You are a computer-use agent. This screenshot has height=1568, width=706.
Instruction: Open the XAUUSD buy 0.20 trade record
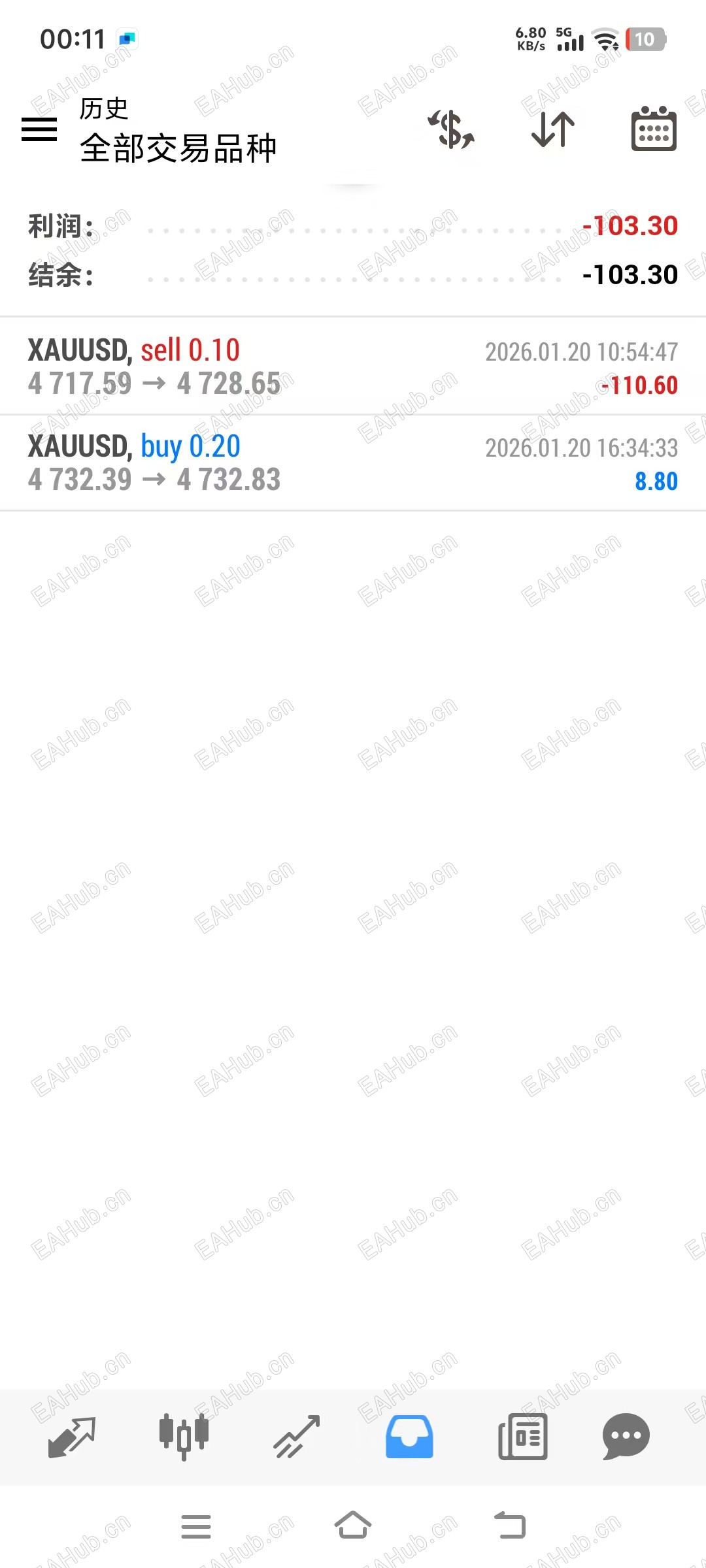pos(353,463)
